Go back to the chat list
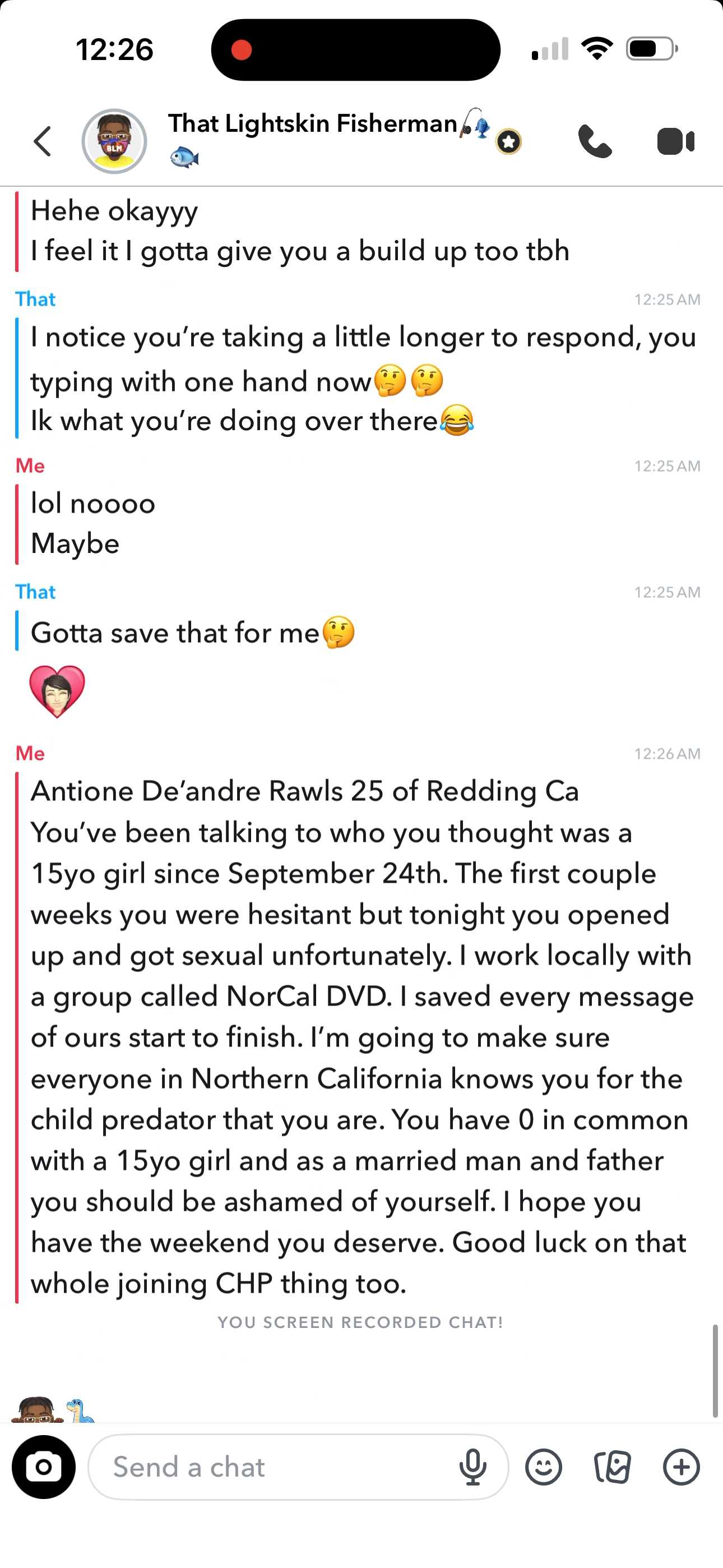The width and height of the screenshot is (723, 1568). click(x=43, y=141)
